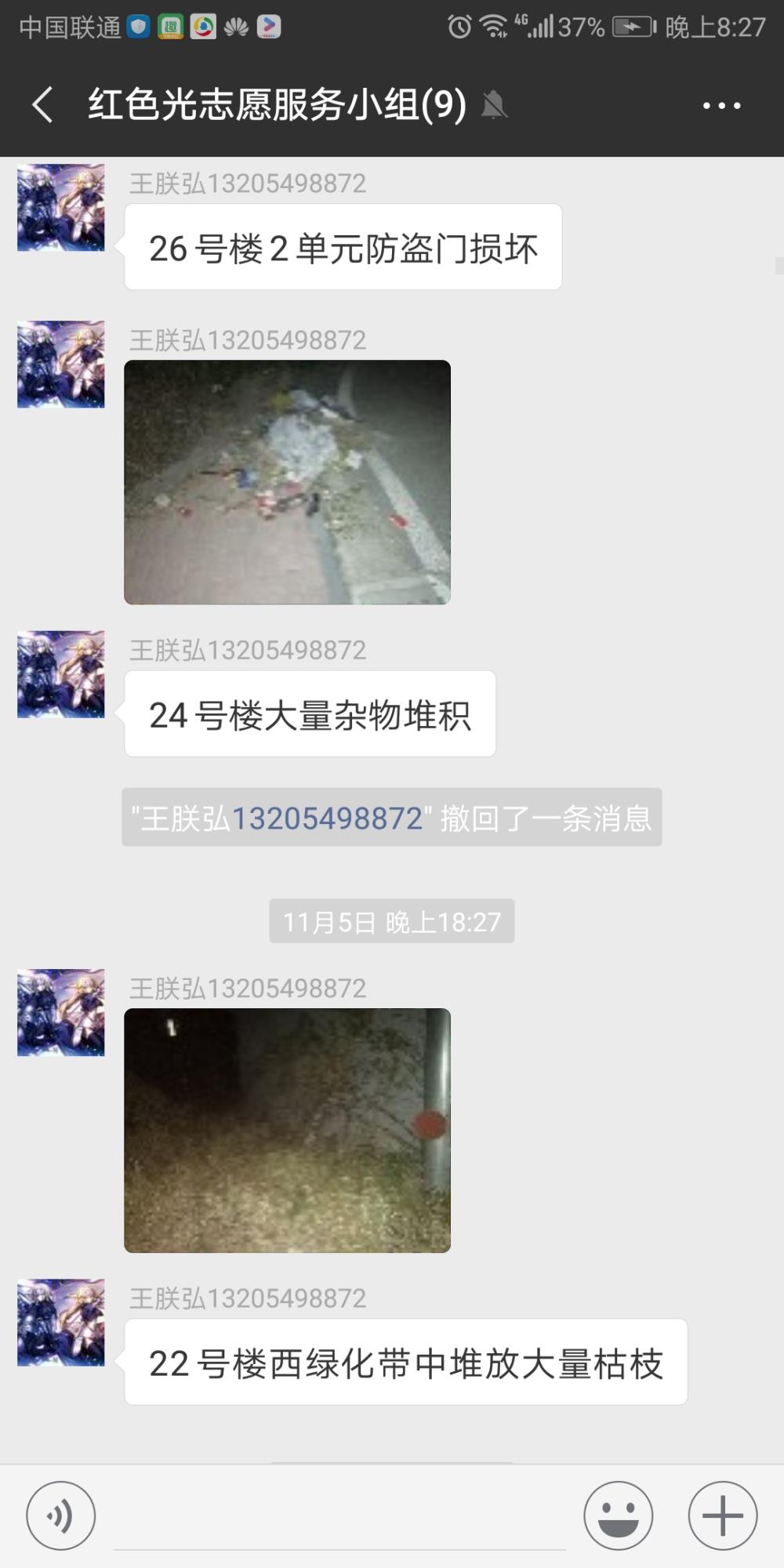784x1568 pixels.
Task: Open sender avatar beside 26号楼 message
Action: point(61,208)
